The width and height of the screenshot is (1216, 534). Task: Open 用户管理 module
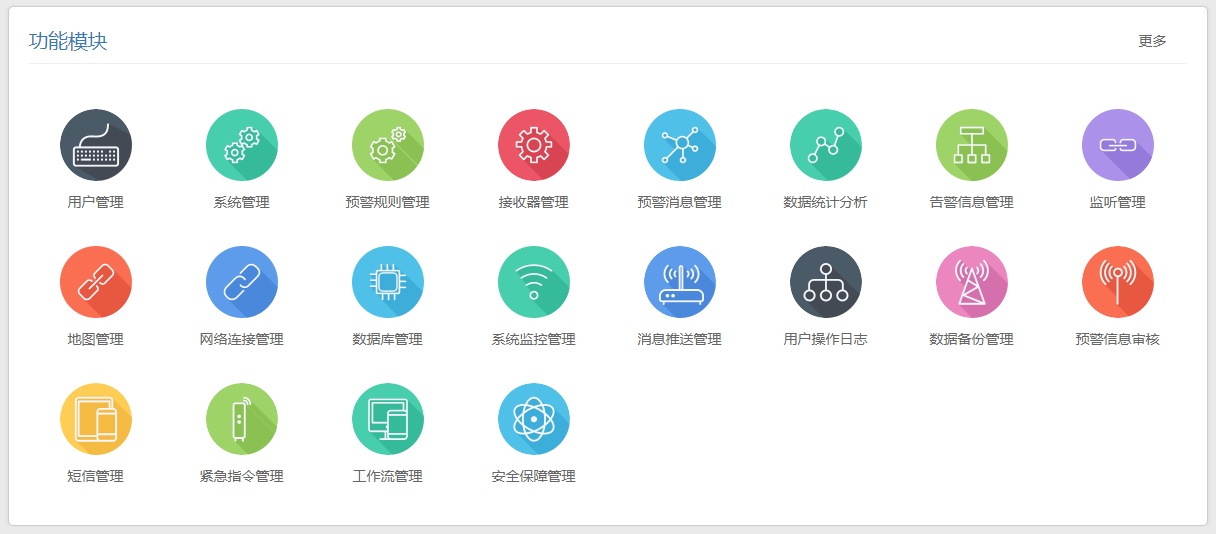[96, 146]
